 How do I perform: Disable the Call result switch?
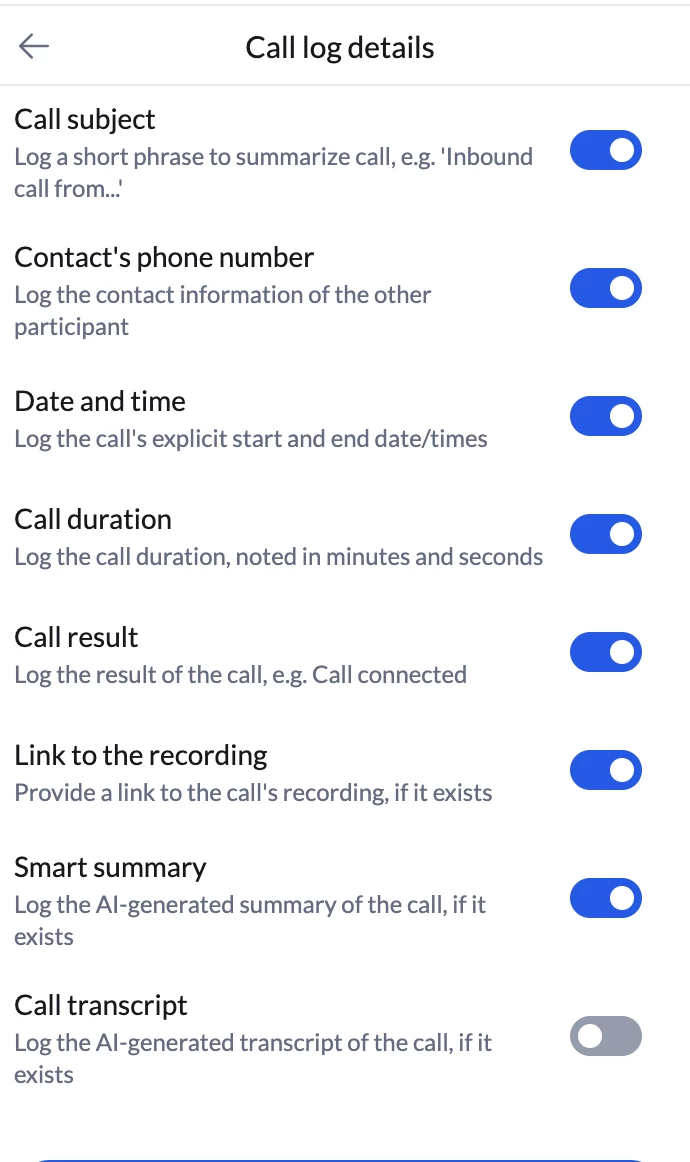coord(606,652)
